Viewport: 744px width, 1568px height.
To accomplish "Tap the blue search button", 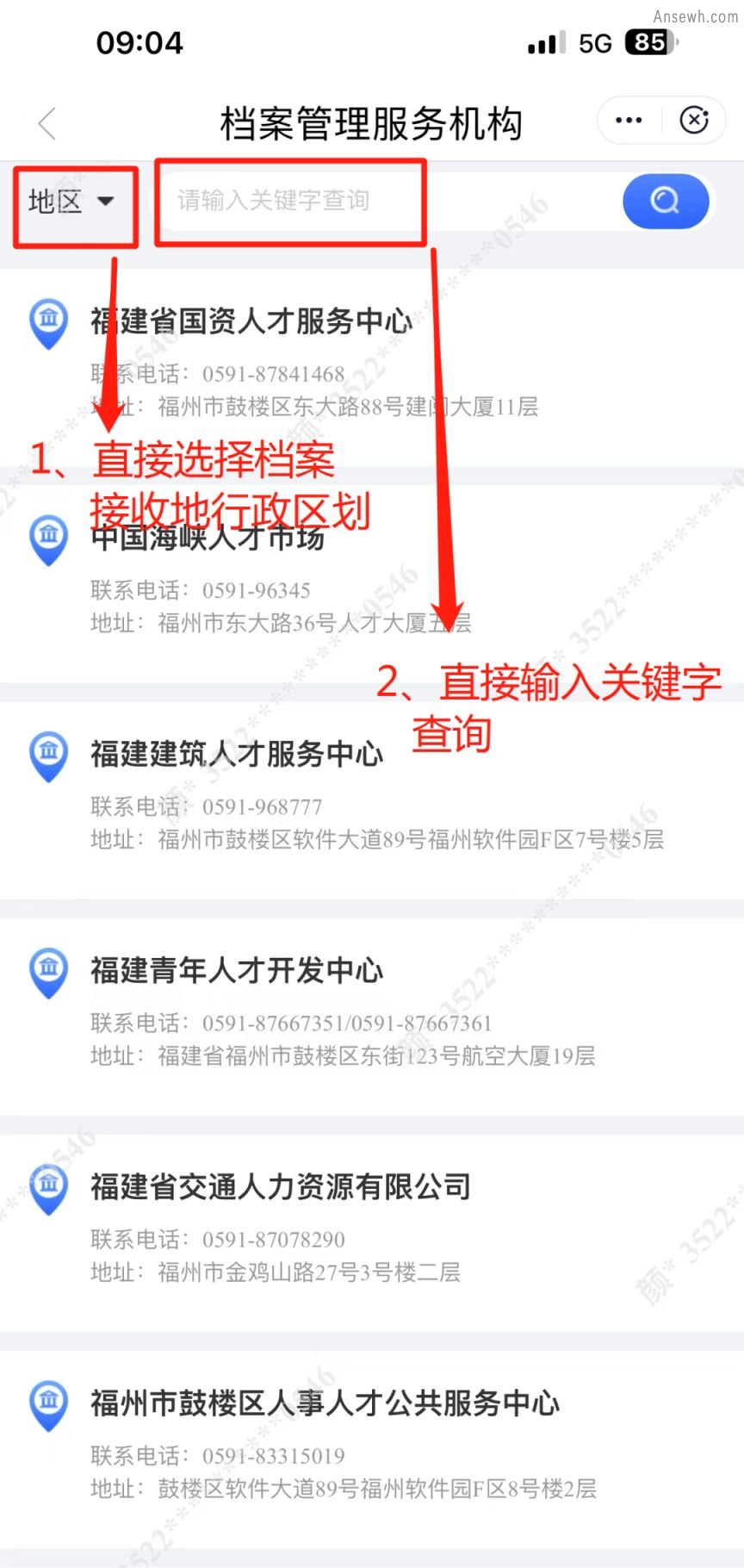I will [665, 202].
